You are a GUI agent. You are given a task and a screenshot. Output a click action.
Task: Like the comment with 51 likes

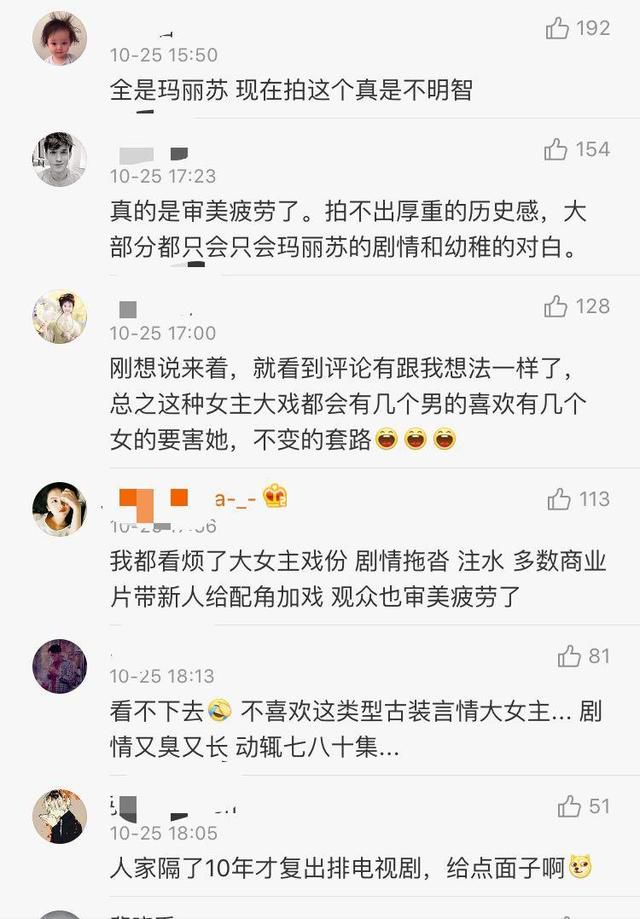coord(570,806)
